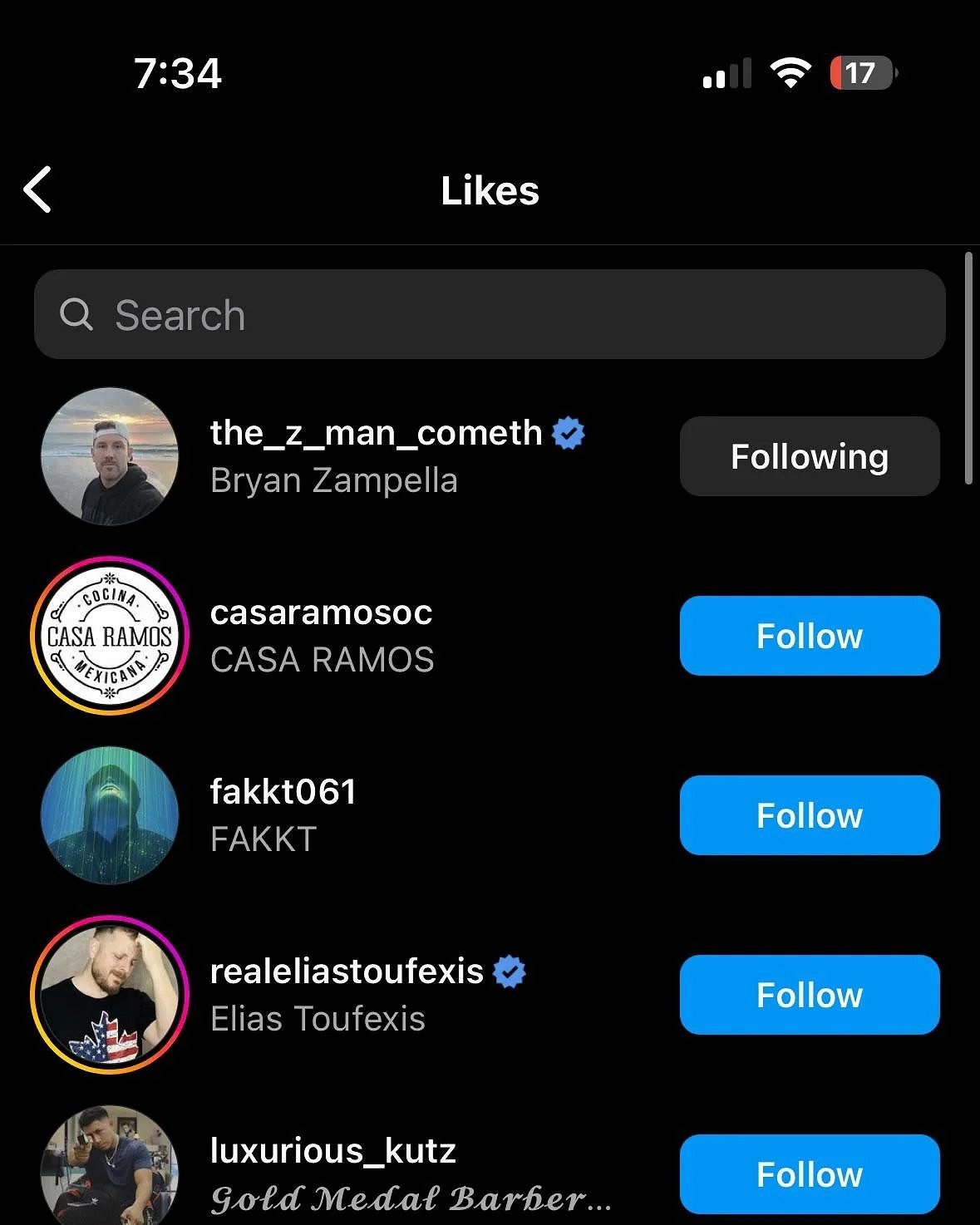Tap Following button for the_z_man_cometh
The width and height of the screenshot is (980, 1225).
tap(809, 456)
